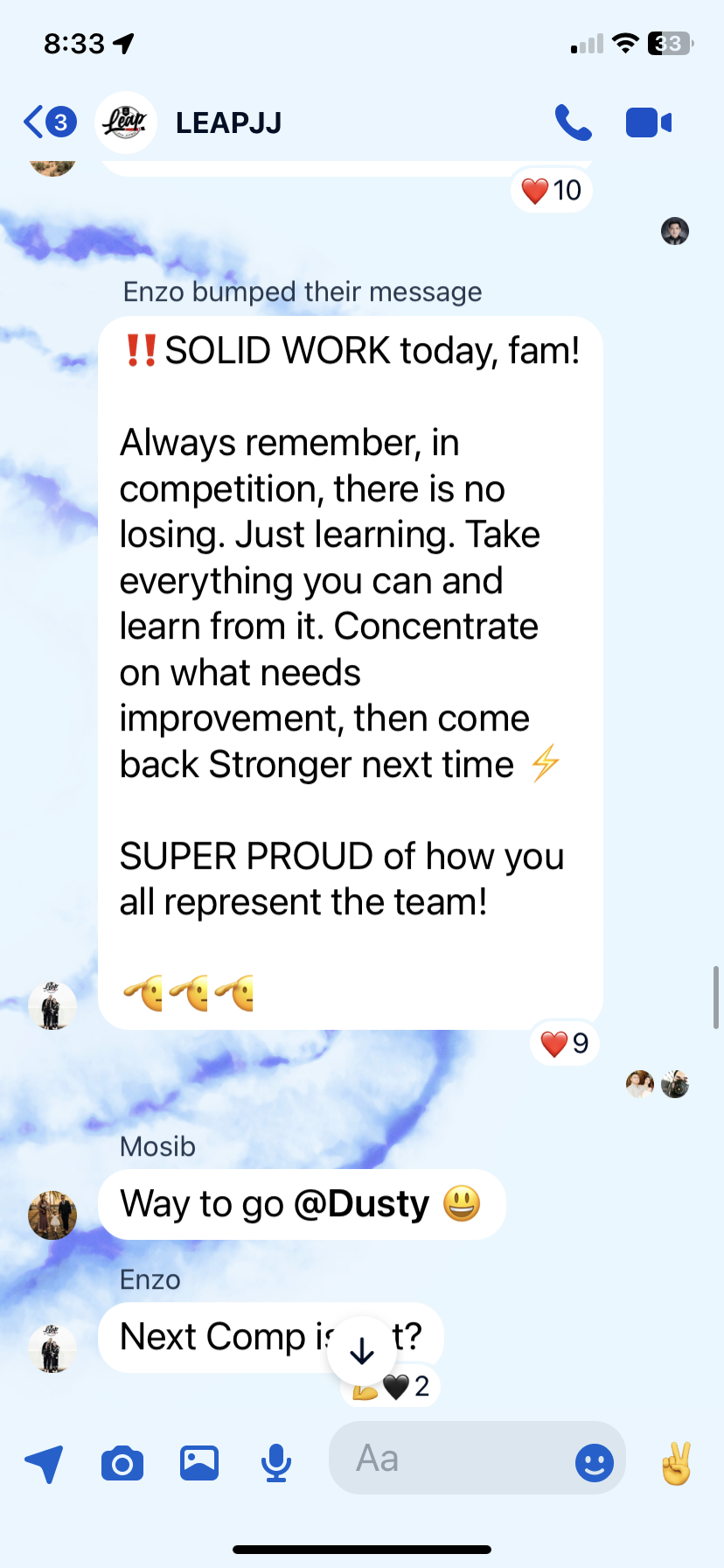Screen dimensions: 724x1568
Task: Open LEAPJJ group chat details
Action: (x=228, y=122)
